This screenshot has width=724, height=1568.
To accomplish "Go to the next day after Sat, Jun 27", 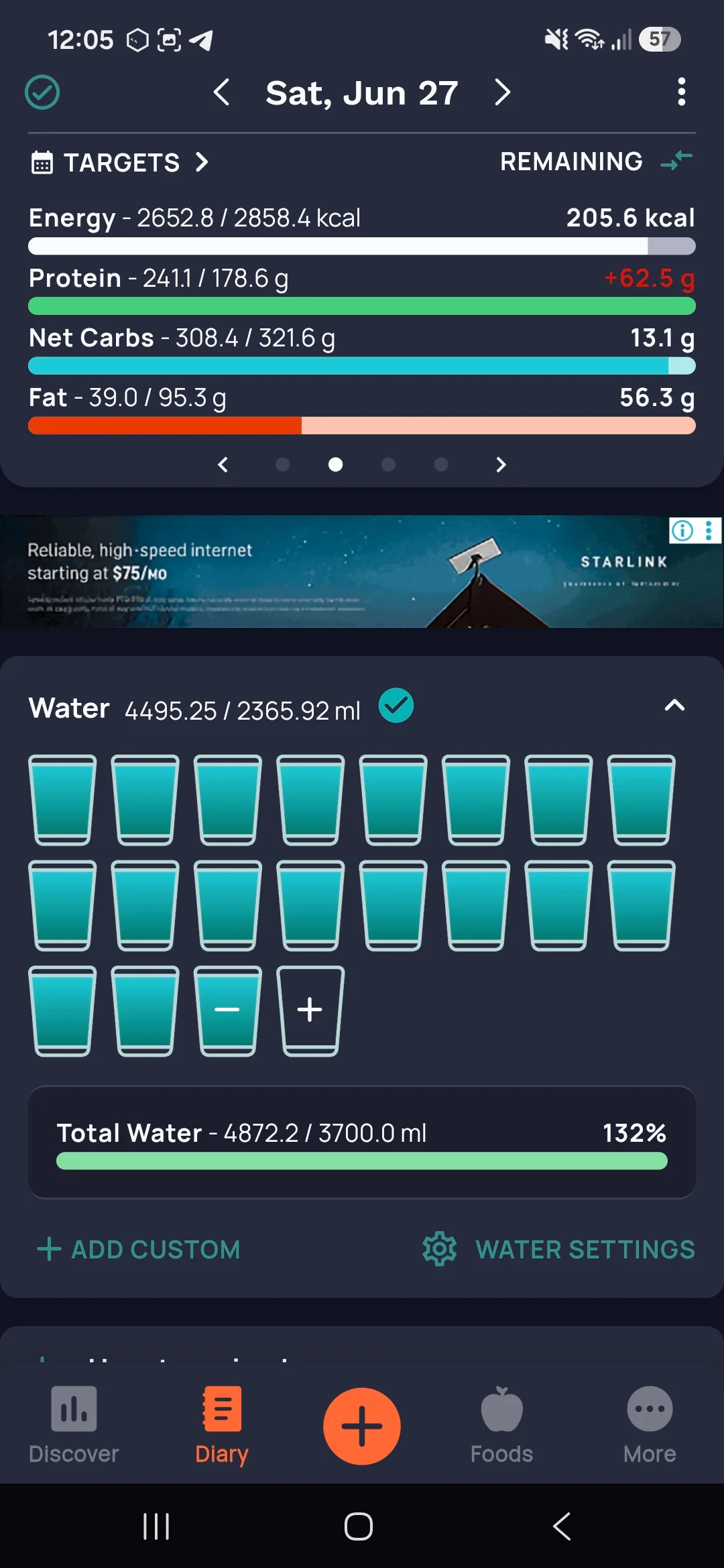I will (503, 92).
